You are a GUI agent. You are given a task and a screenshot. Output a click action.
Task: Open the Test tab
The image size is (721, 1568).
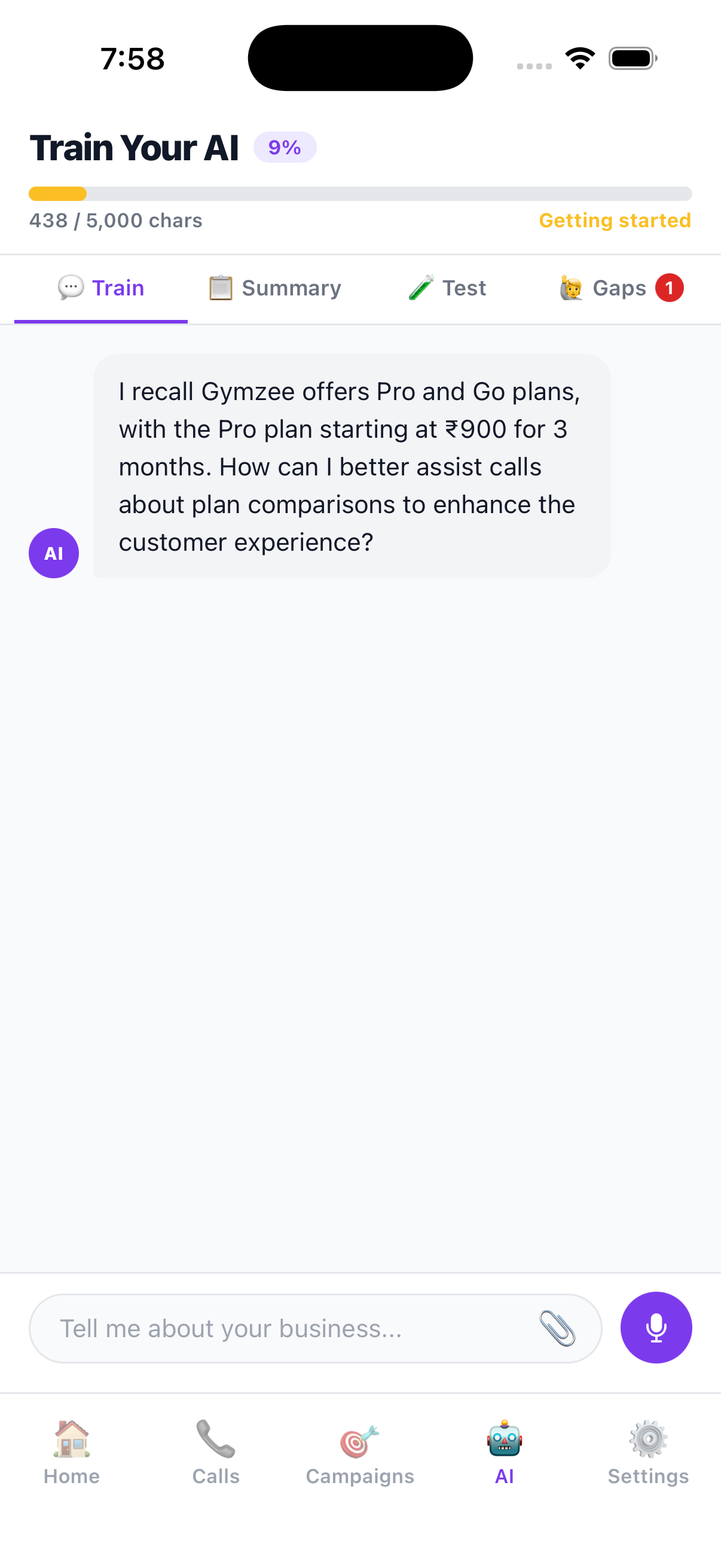point(447,288)
